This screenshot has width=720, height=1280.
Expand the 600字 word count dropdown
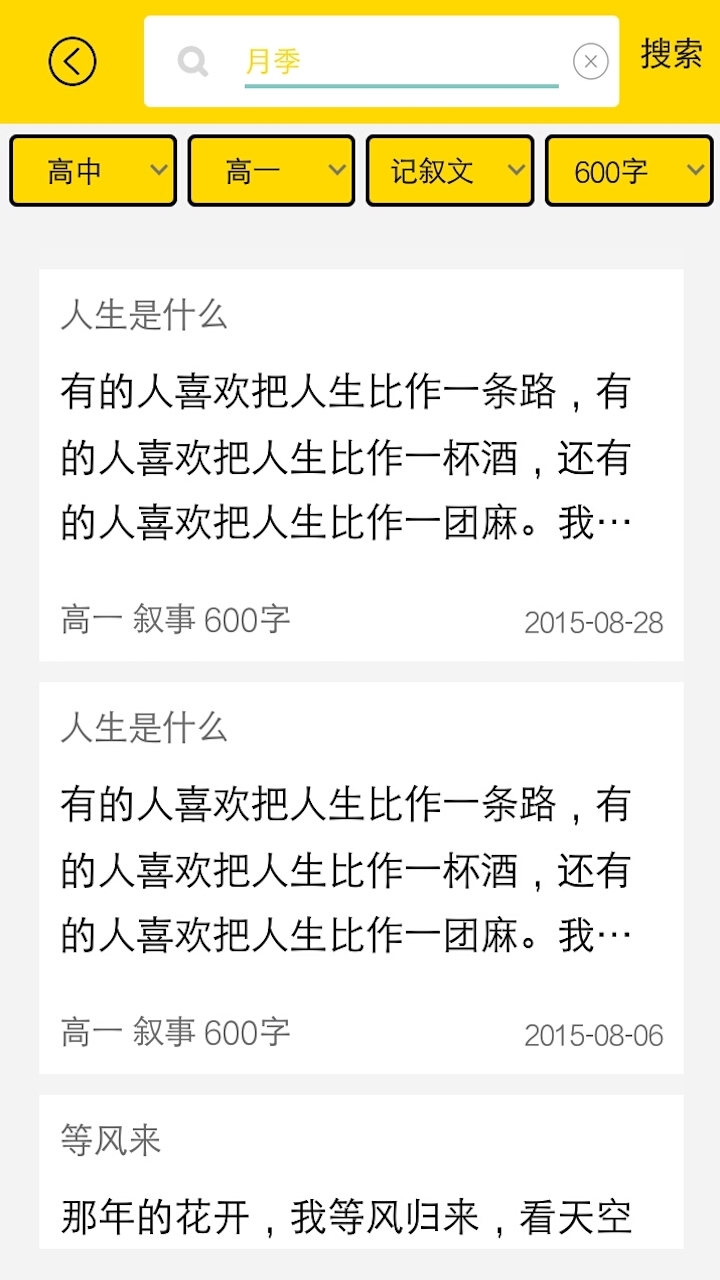pyautogui.click(x=628, y=170)
